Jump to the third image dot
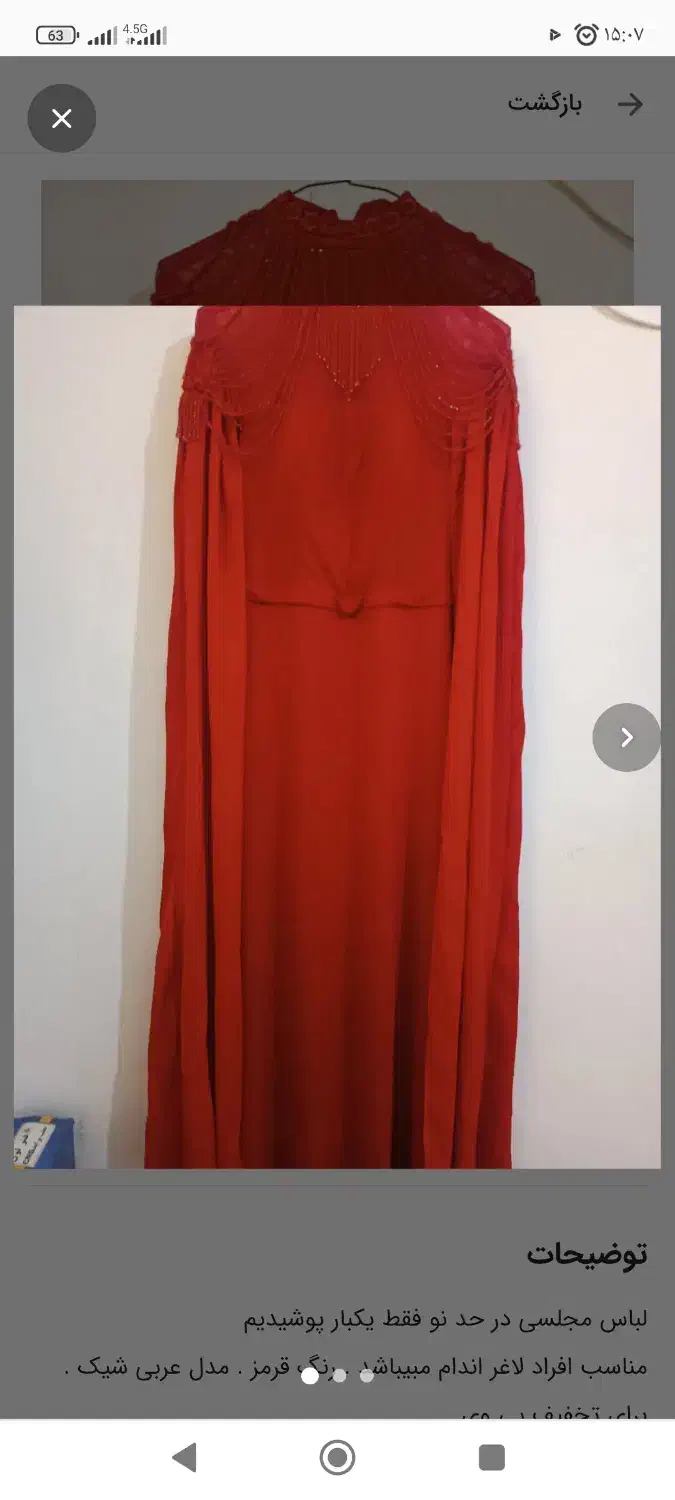Viewport: 675px width, 1500px height. pos(367,1376)
